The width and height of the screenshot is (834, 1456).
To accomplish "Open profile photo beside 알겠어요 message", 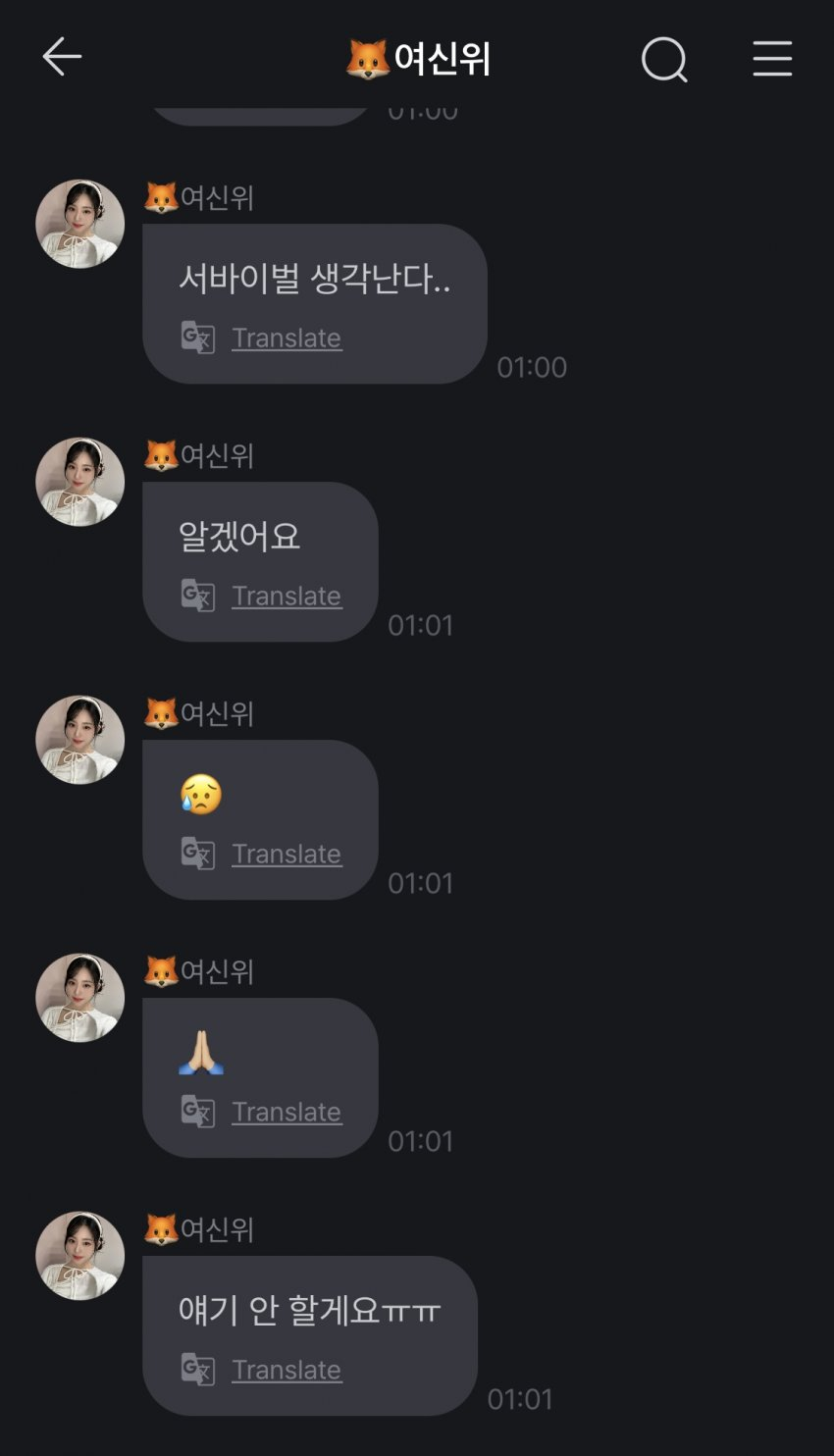I will coord(80,482).
